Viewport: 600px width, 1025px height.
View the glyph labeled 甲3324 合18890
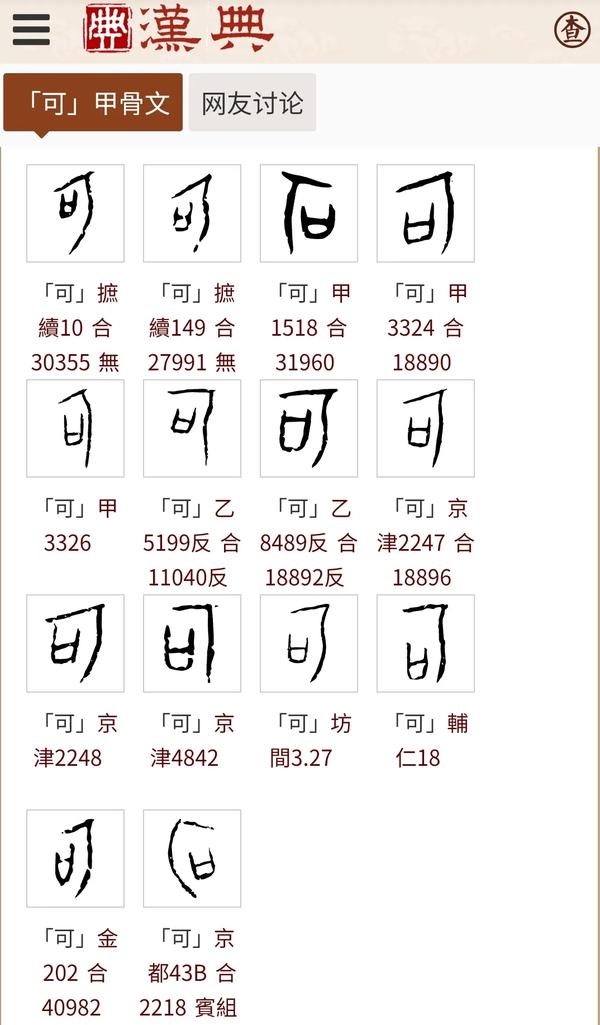click(425, 213)
